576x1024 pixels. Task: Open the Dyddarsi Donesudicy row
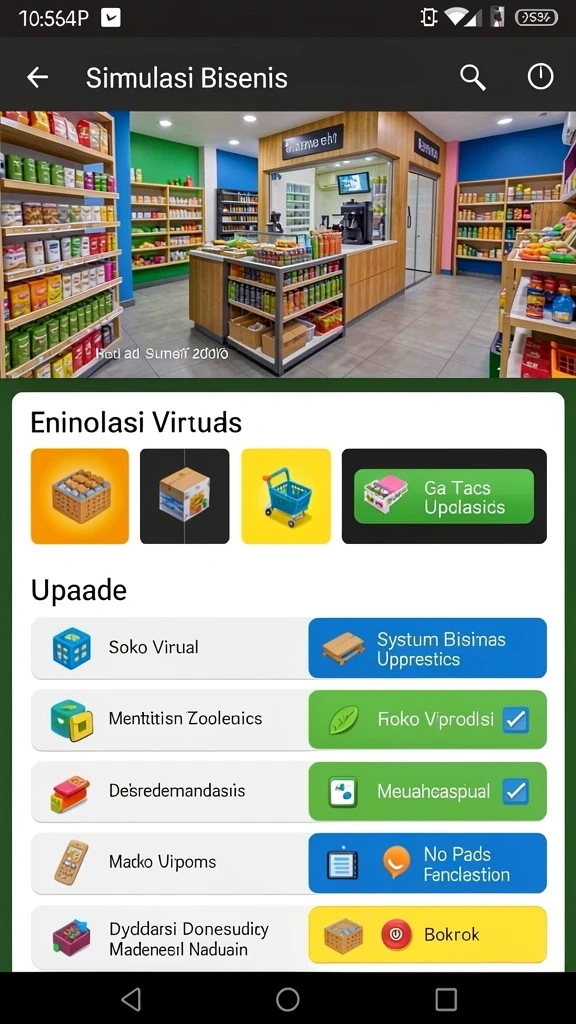[170, 938]
